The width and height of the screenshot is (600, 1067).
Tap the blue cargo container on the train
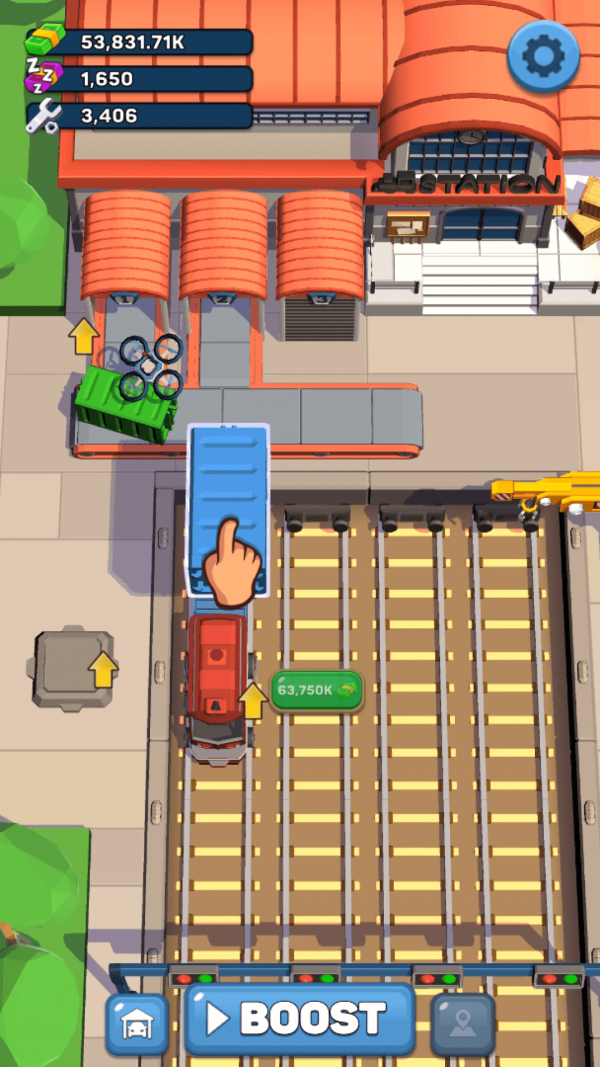[228, 480]
